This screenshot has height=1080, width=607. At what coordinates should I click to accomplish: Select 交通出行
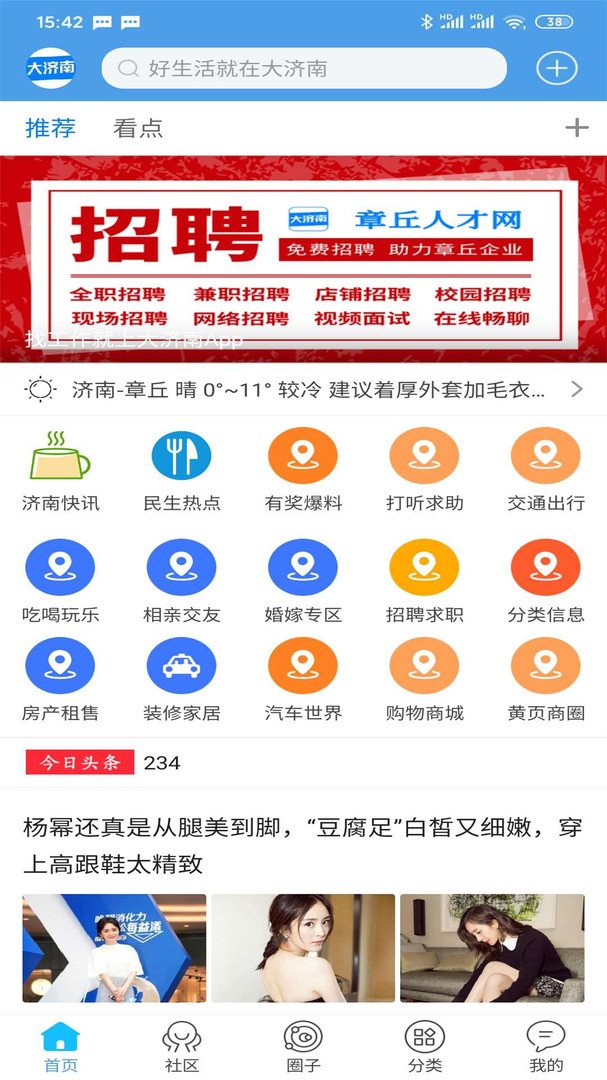[x=545, y=469]
